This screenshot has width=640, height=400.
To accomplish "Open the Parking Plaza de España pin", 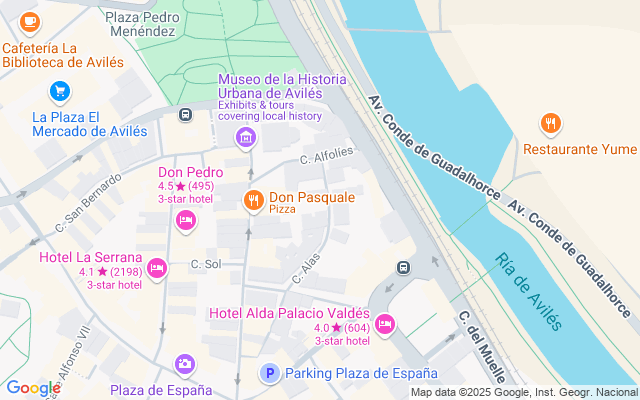I will (269, 374).
